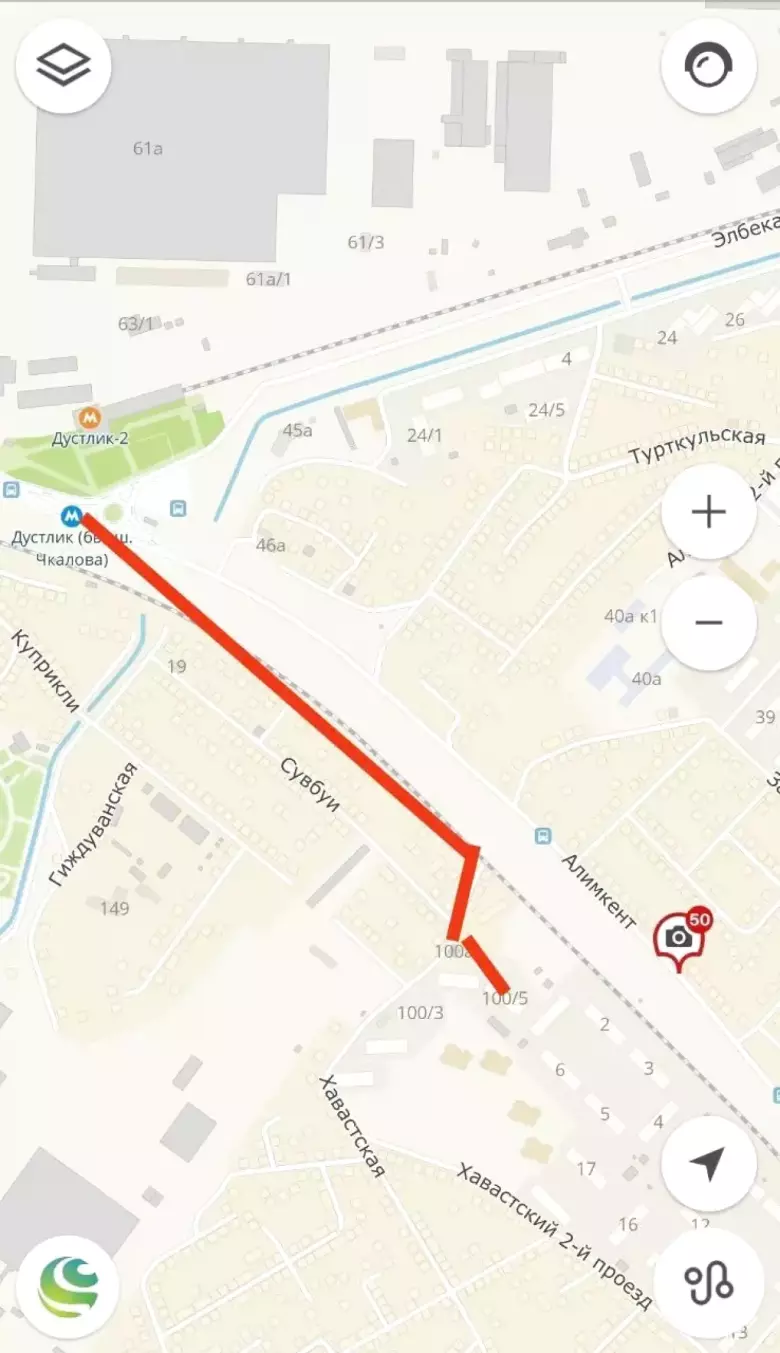Select the Дустлик-2 metro station marker
The width and height of the screenshot is (780, 1353).
tap(91, 418)
